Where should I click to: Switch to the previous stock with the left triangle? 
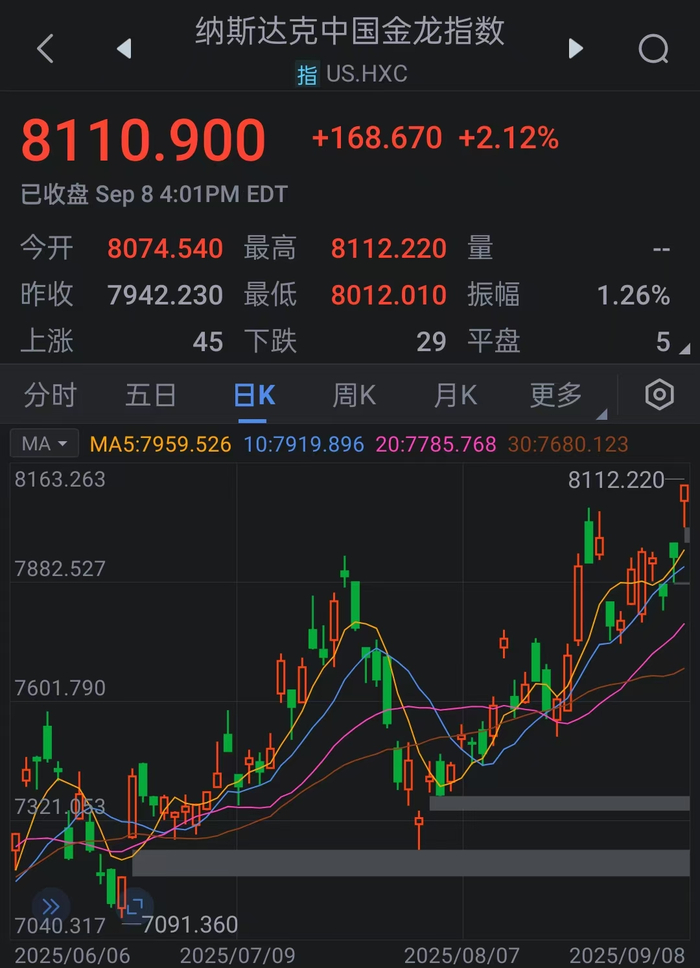click(124, 48)
